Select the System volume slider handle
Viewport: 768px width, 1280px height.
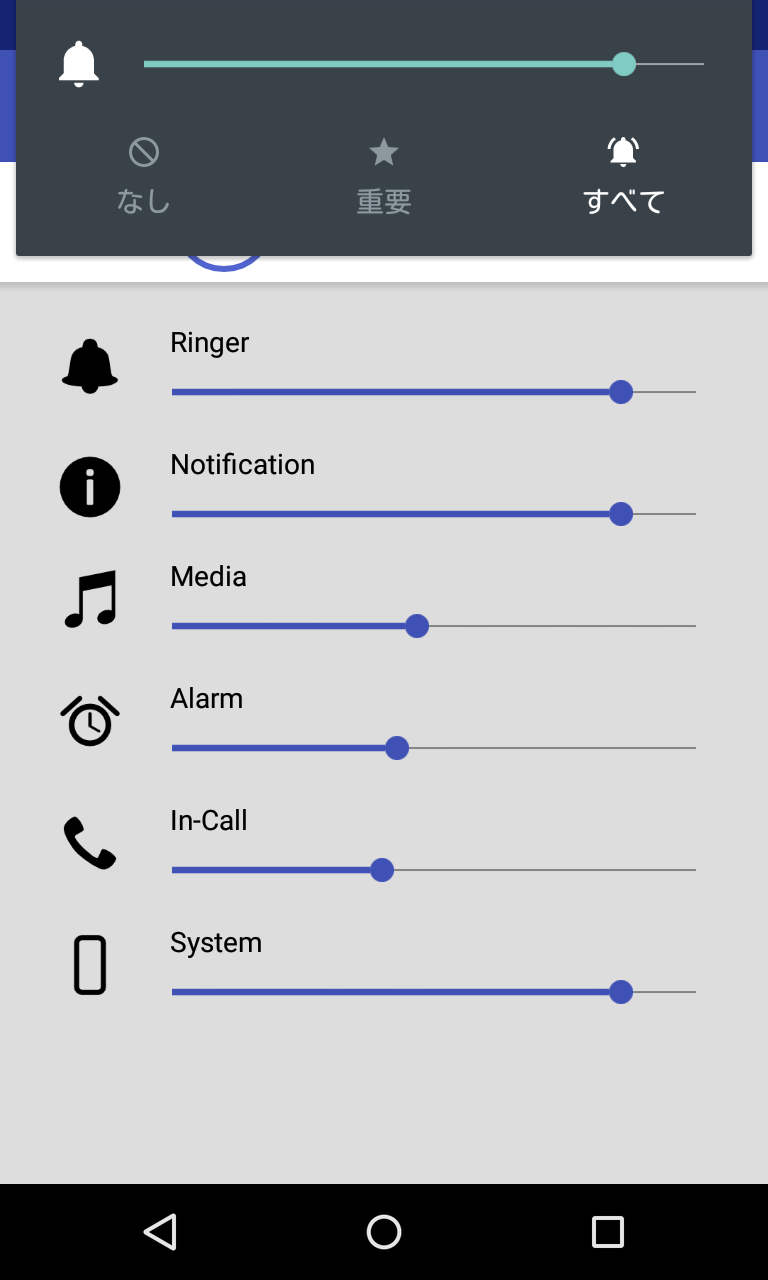coord(621,991)
